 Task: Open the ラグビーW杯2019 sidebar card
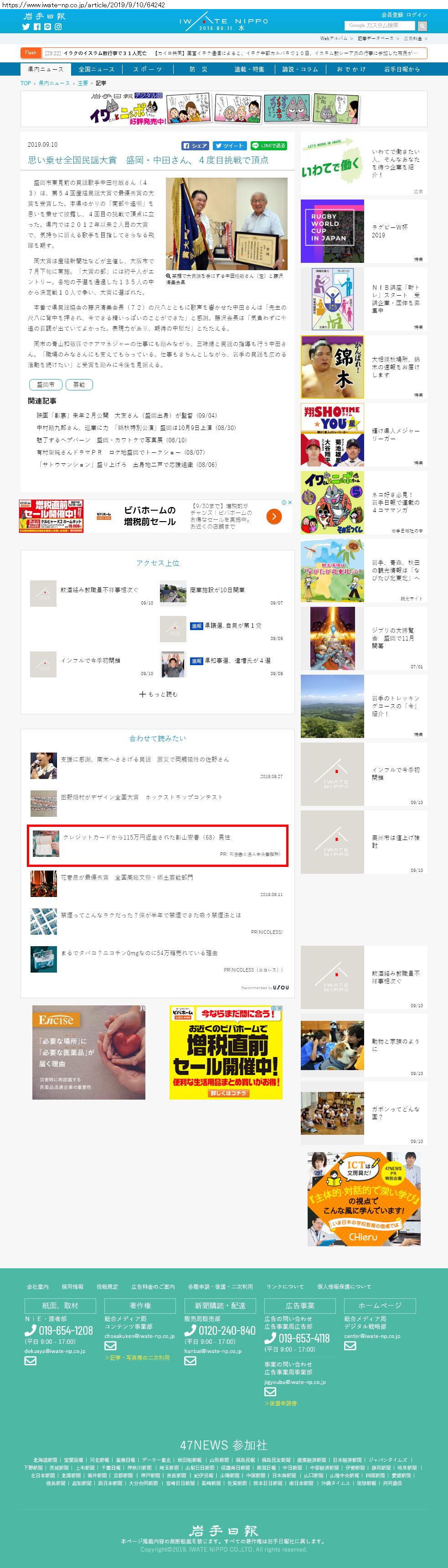tap(363, 231)
